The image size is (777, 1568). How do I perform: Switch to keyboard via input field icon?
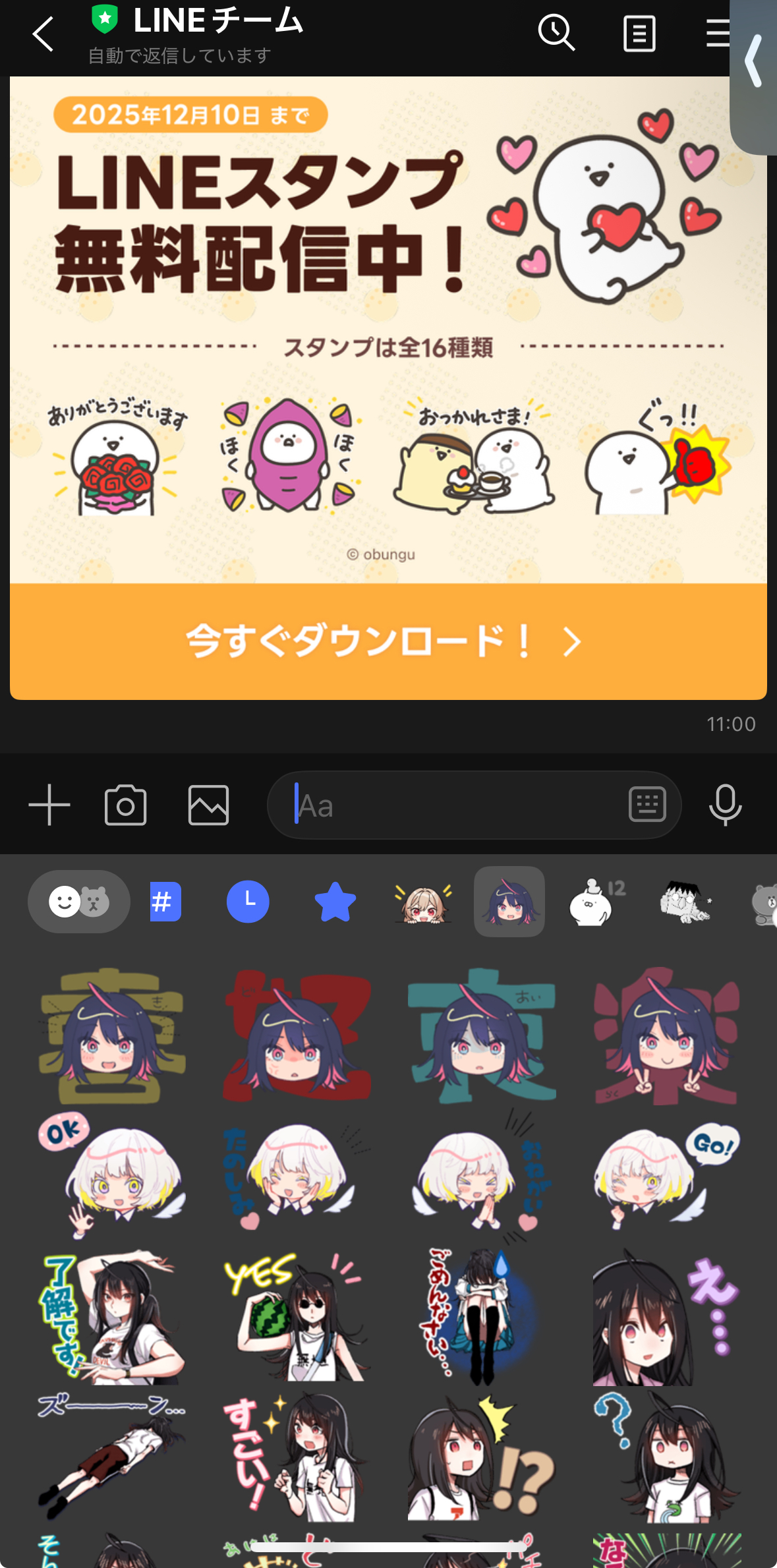(647, 805)
